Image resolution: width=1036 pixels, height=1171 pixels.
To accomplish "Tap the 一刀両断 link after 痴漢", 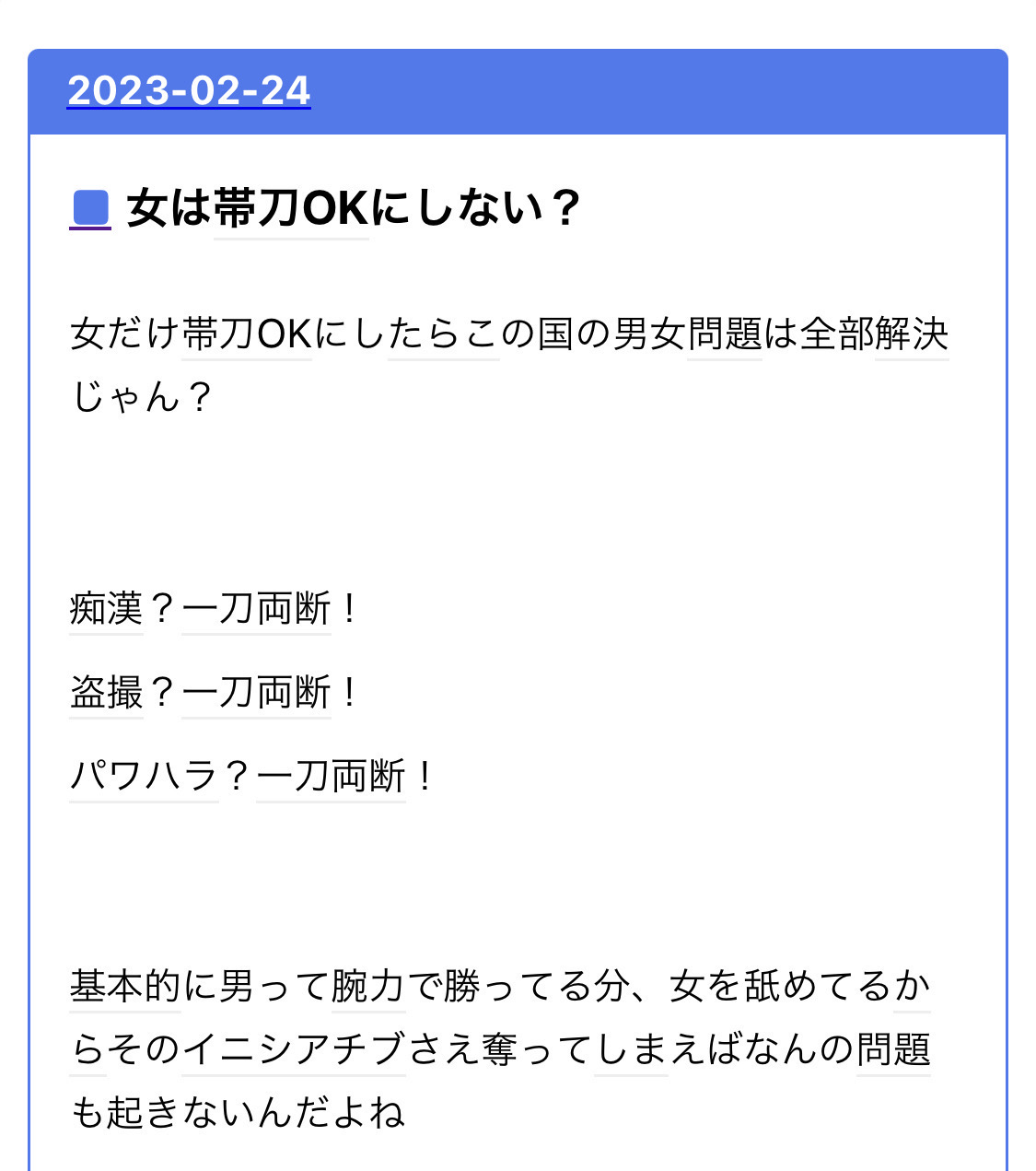I will point(257,609).
